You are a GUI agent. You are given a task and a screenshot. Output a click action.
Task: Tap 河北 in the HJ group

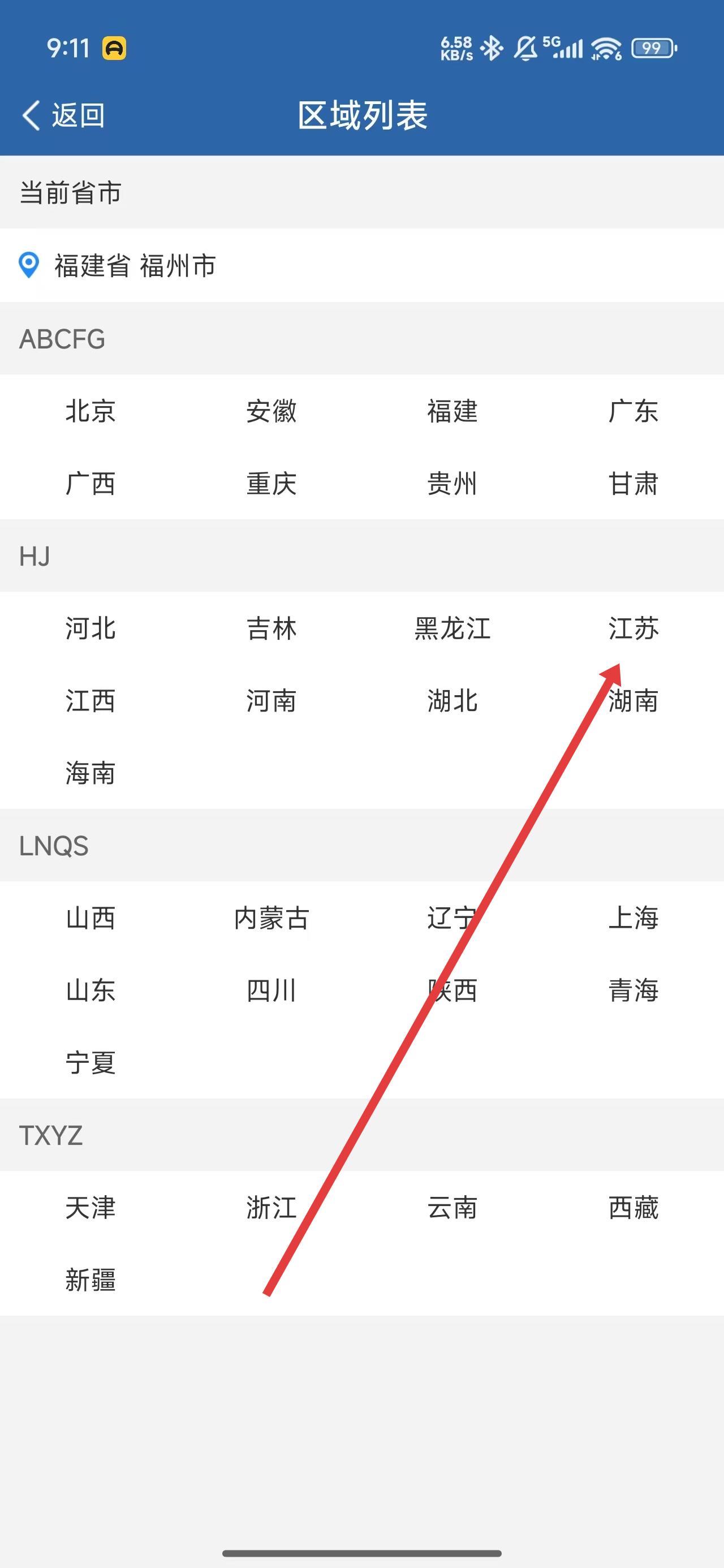90,628
